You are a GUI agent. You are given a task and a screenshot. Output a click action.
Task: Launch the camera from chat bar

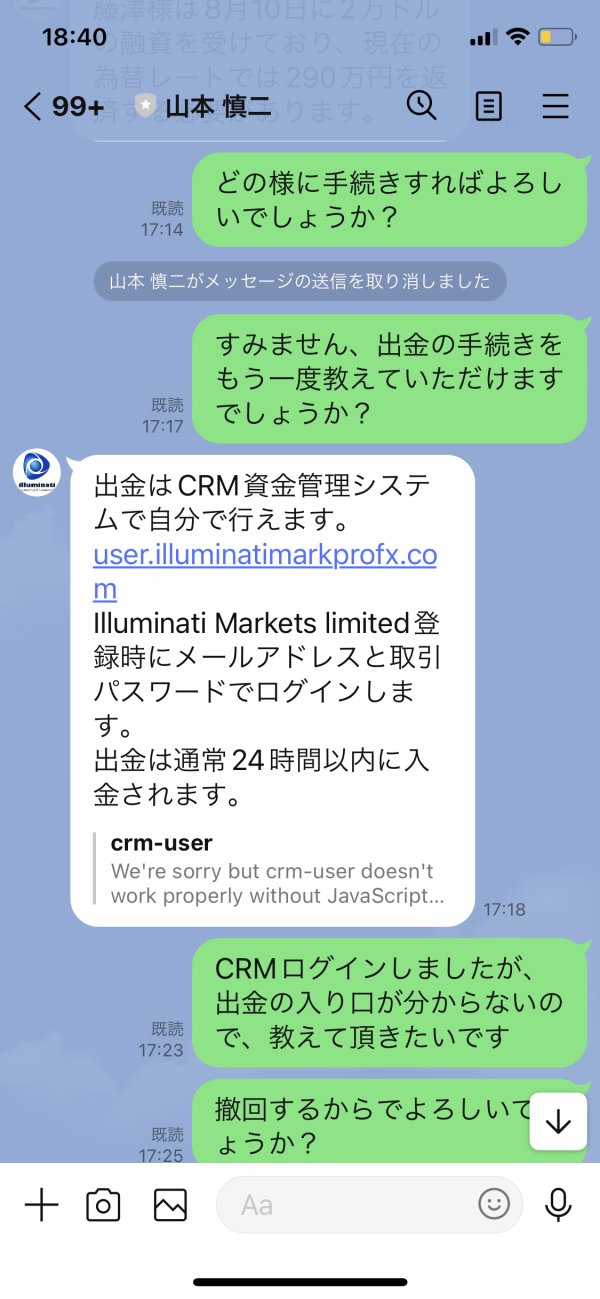(x=103, y=1205)
